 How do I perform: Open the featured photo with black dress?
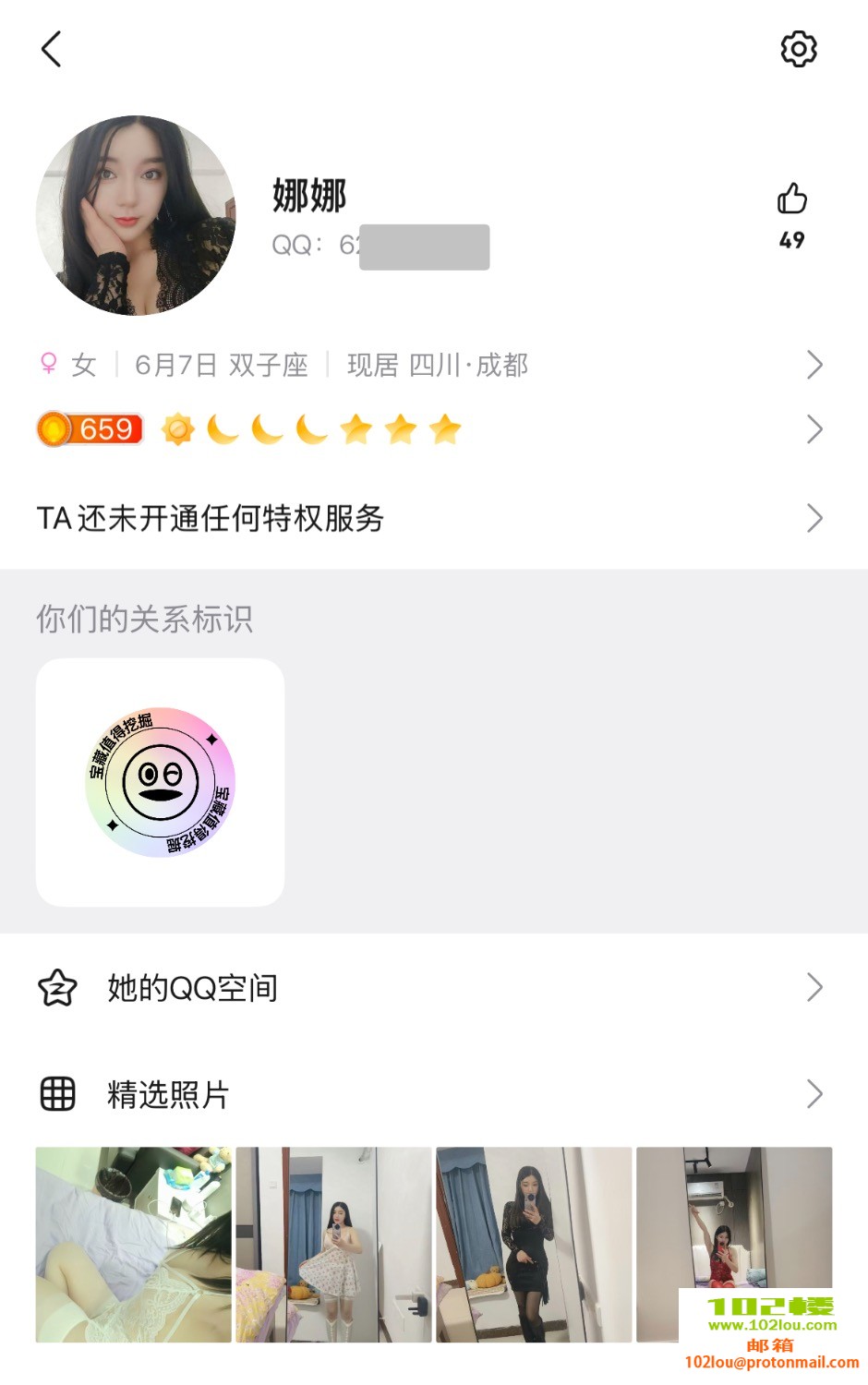point(534,1244)
